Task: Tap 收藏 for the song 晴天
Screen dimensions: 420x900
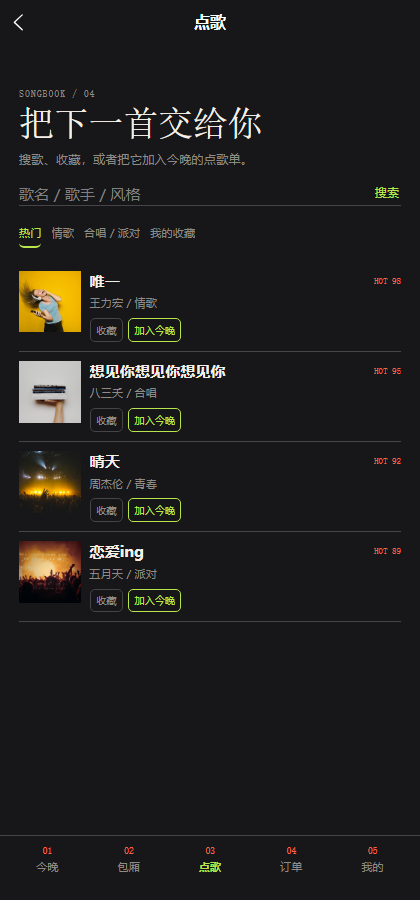Action: click(107, 510)
